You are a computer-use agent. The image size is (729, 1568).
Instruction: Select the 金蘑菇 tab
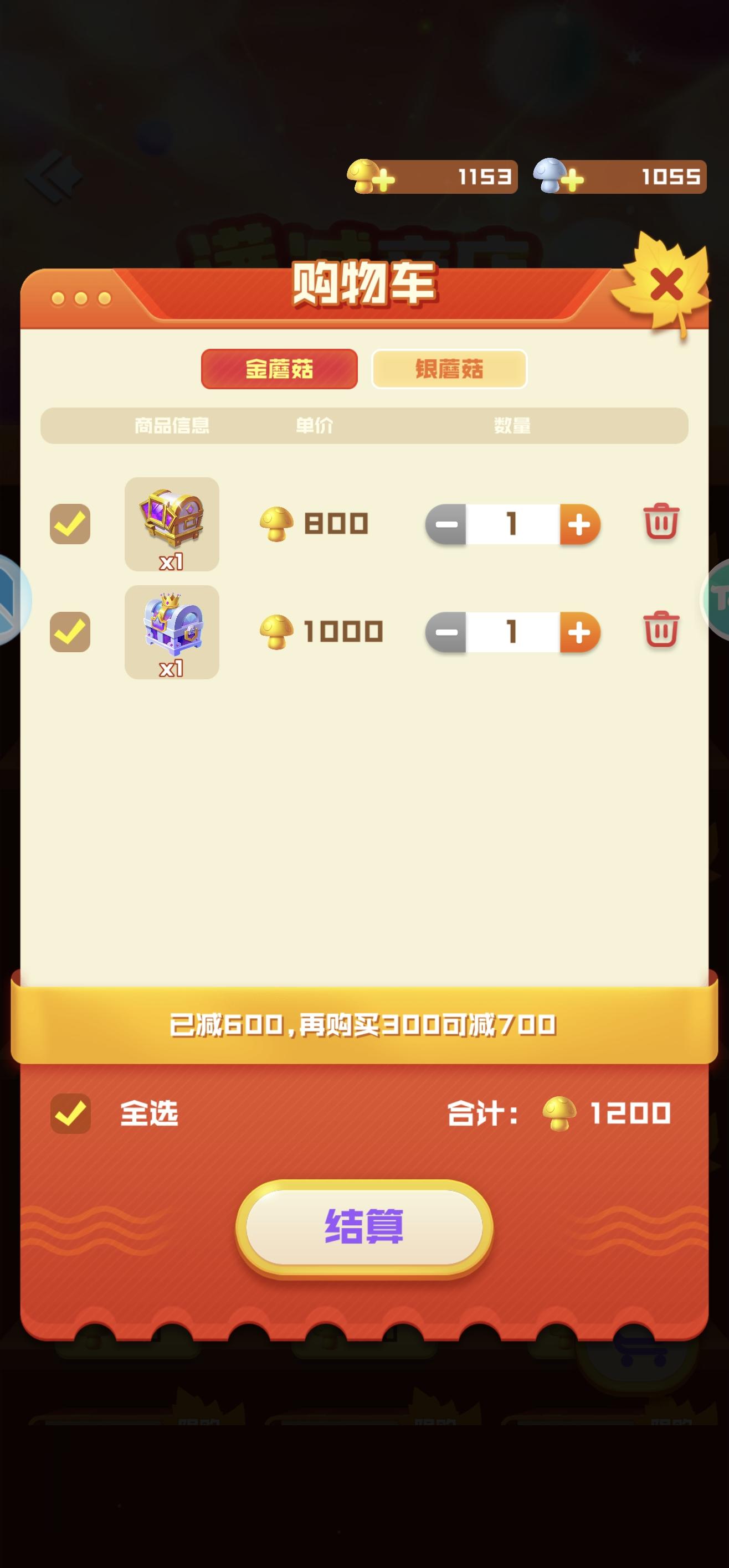tap(279, 369)
